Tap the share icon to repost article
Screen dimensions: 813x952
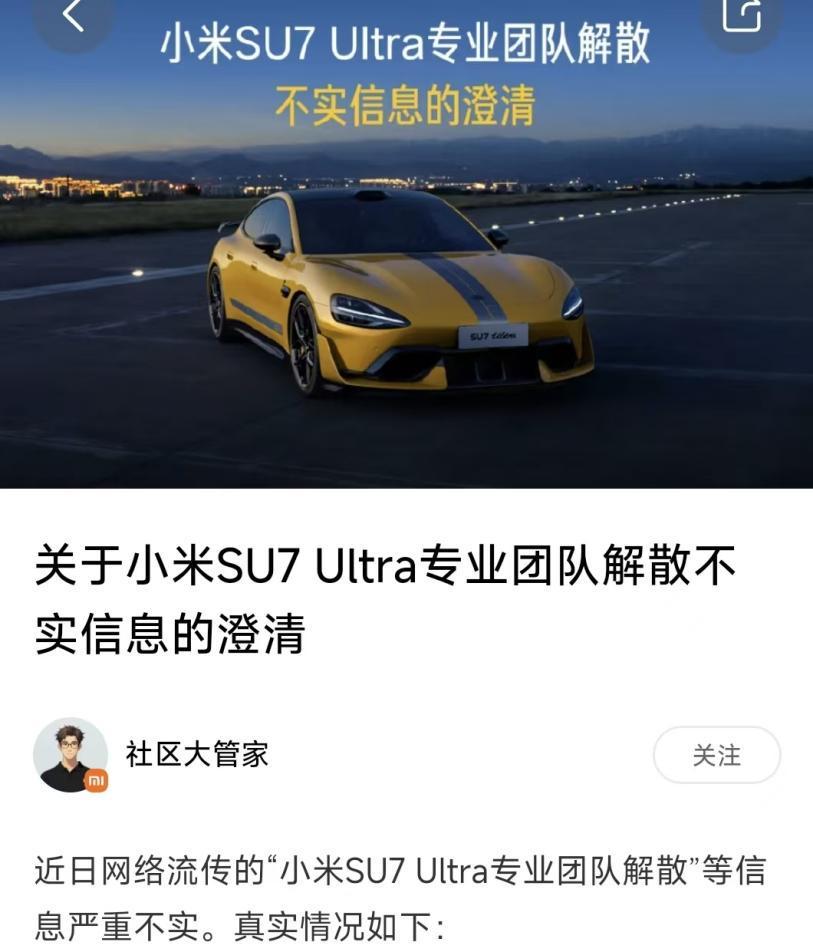[740, 15]
